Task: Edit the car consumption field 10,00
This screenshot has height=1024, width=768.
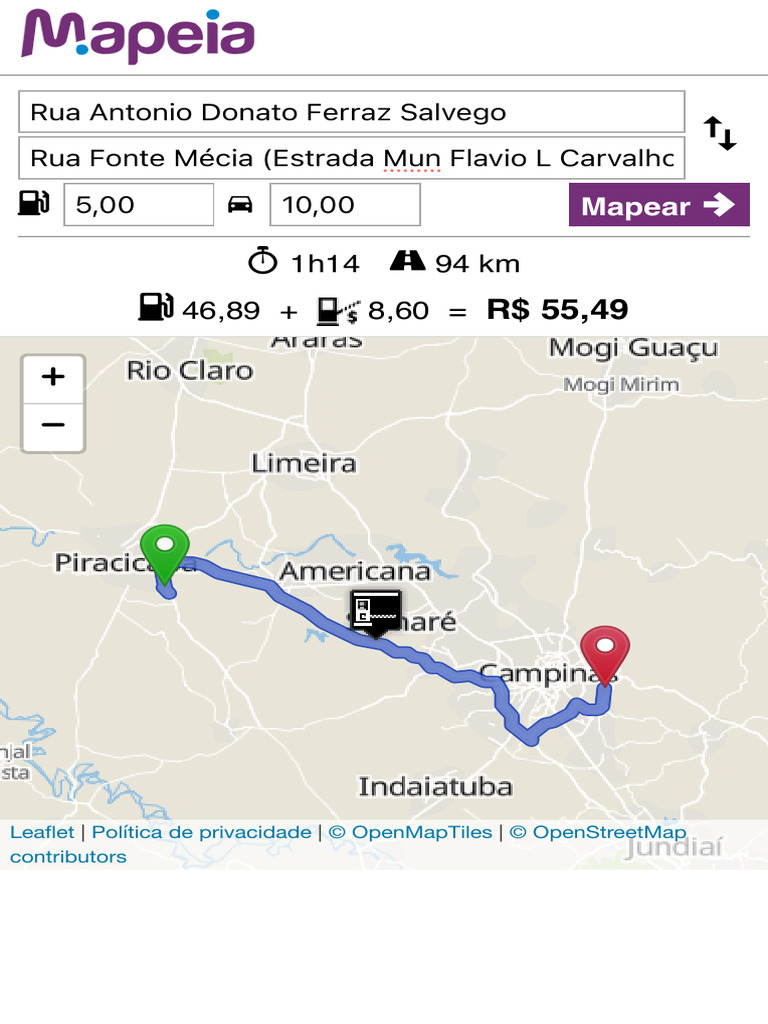Action: click(345, 204)
